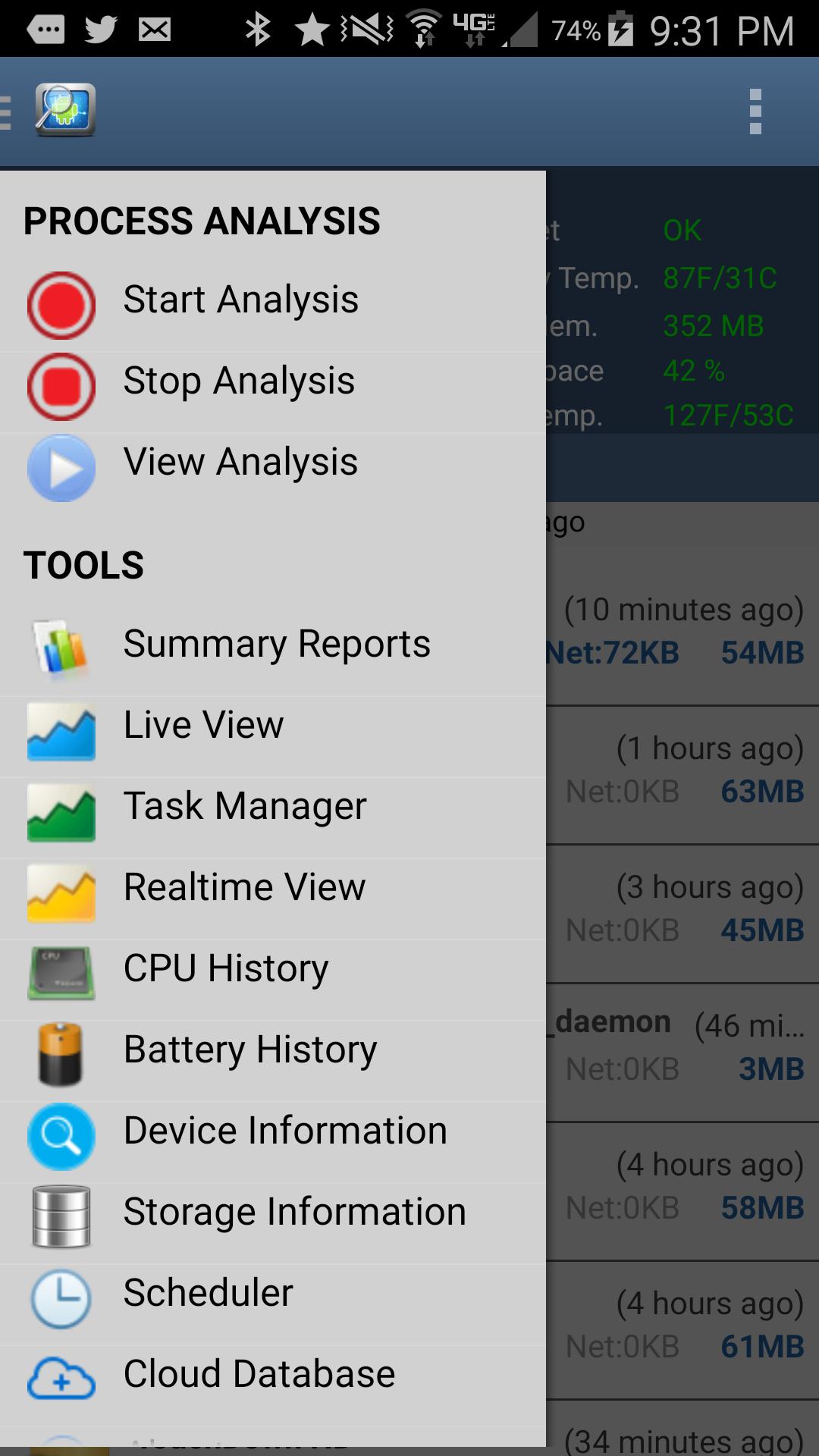Screen dimensions: 819x1456
Task: Tap the Task Manager green graph icon
Action: click(61, 811)
